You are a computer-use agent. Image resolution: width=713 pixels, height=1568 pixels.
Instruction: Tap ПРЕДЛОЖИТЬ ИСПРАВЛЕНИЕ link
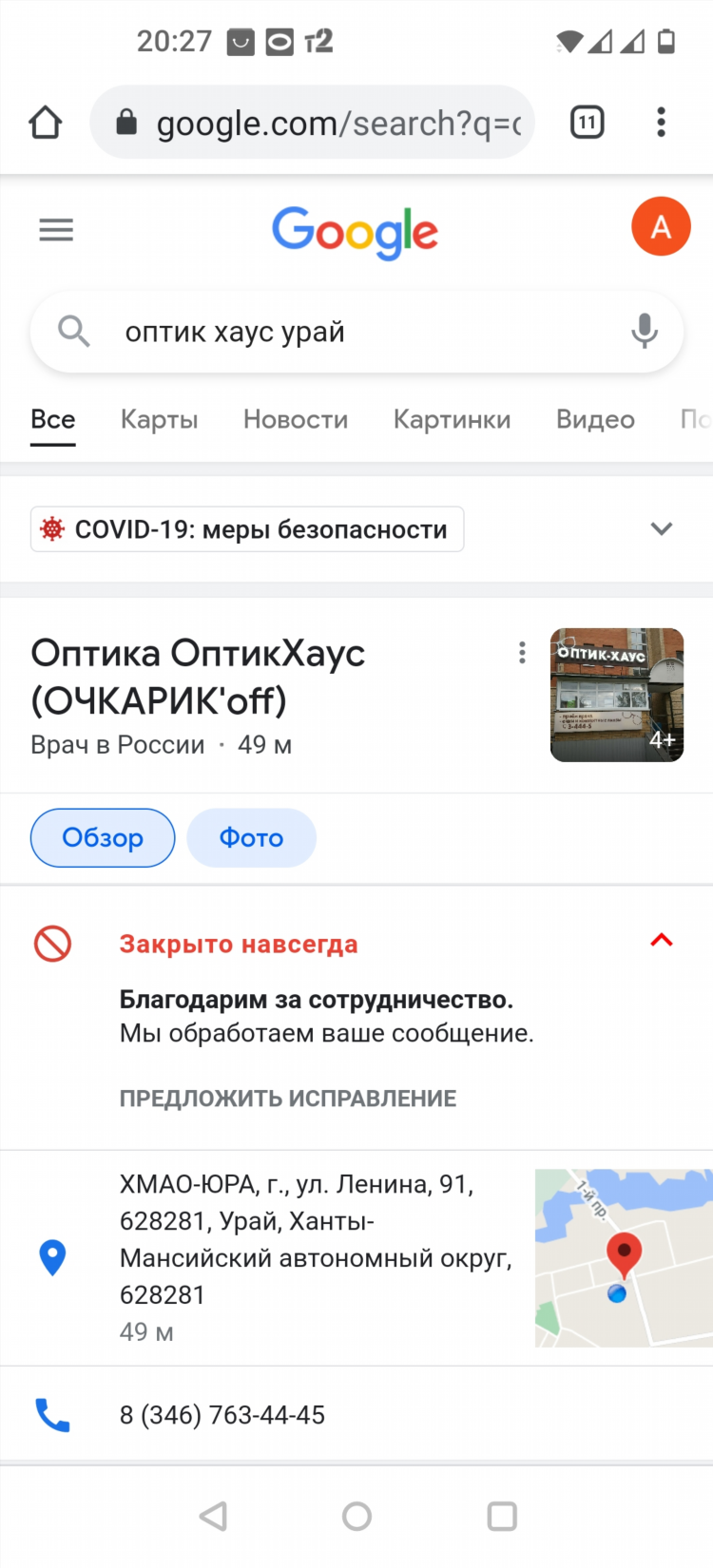[288, 1099]
